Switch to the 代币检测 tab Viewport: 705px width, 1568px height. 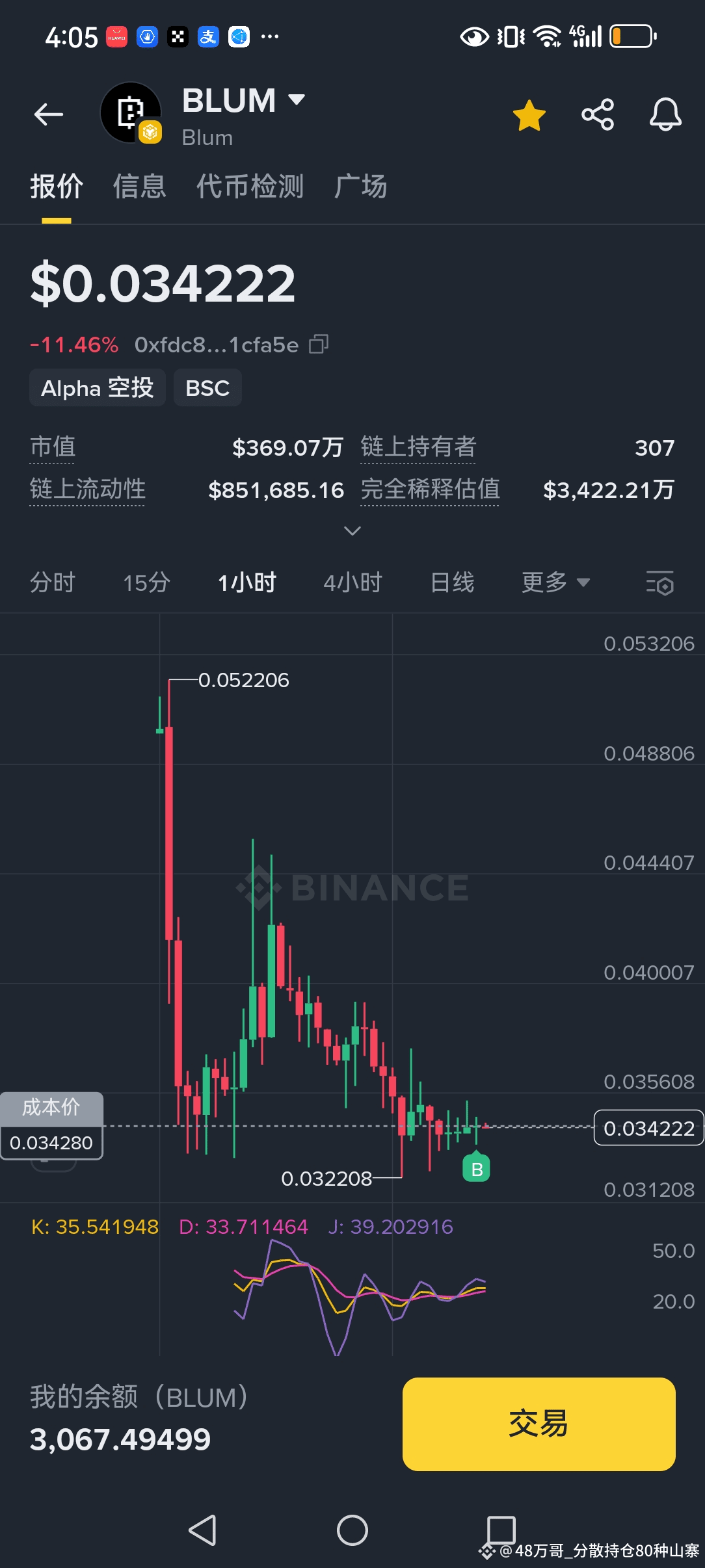pyautogui.click(x=250, y=187)
